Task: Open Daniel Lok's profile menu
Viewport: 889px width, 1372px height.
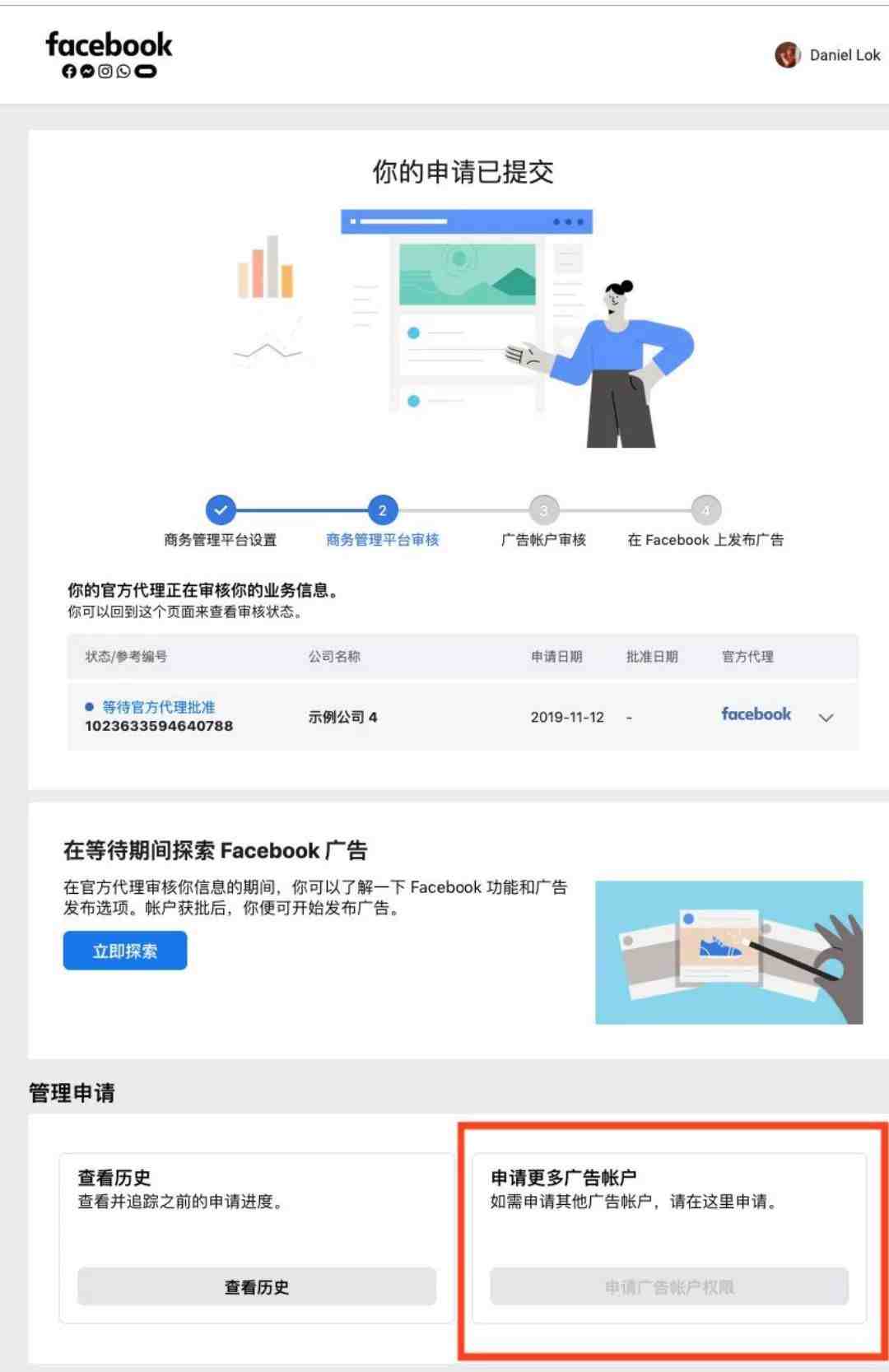Action: (827, 55)
